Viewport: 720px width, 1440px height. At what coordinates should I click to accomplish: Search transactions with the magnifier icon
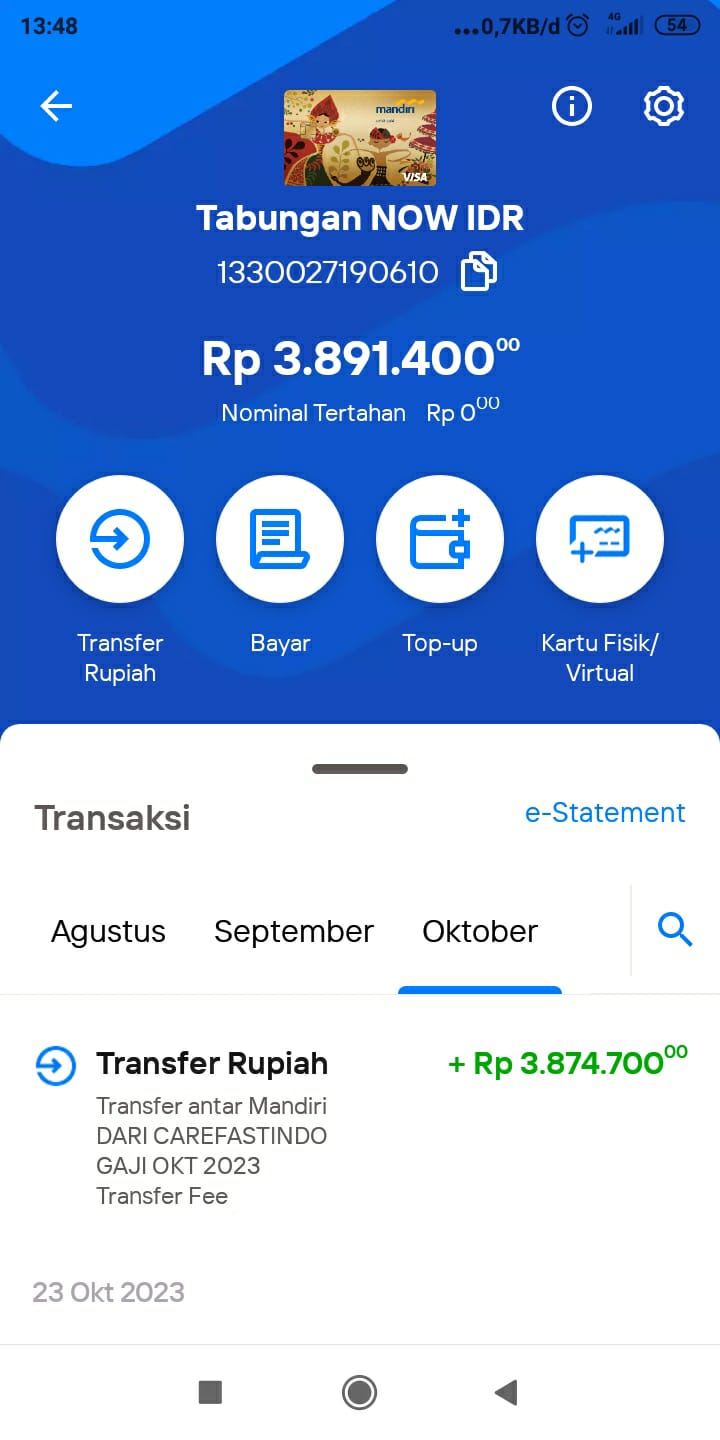click(675, 931)
